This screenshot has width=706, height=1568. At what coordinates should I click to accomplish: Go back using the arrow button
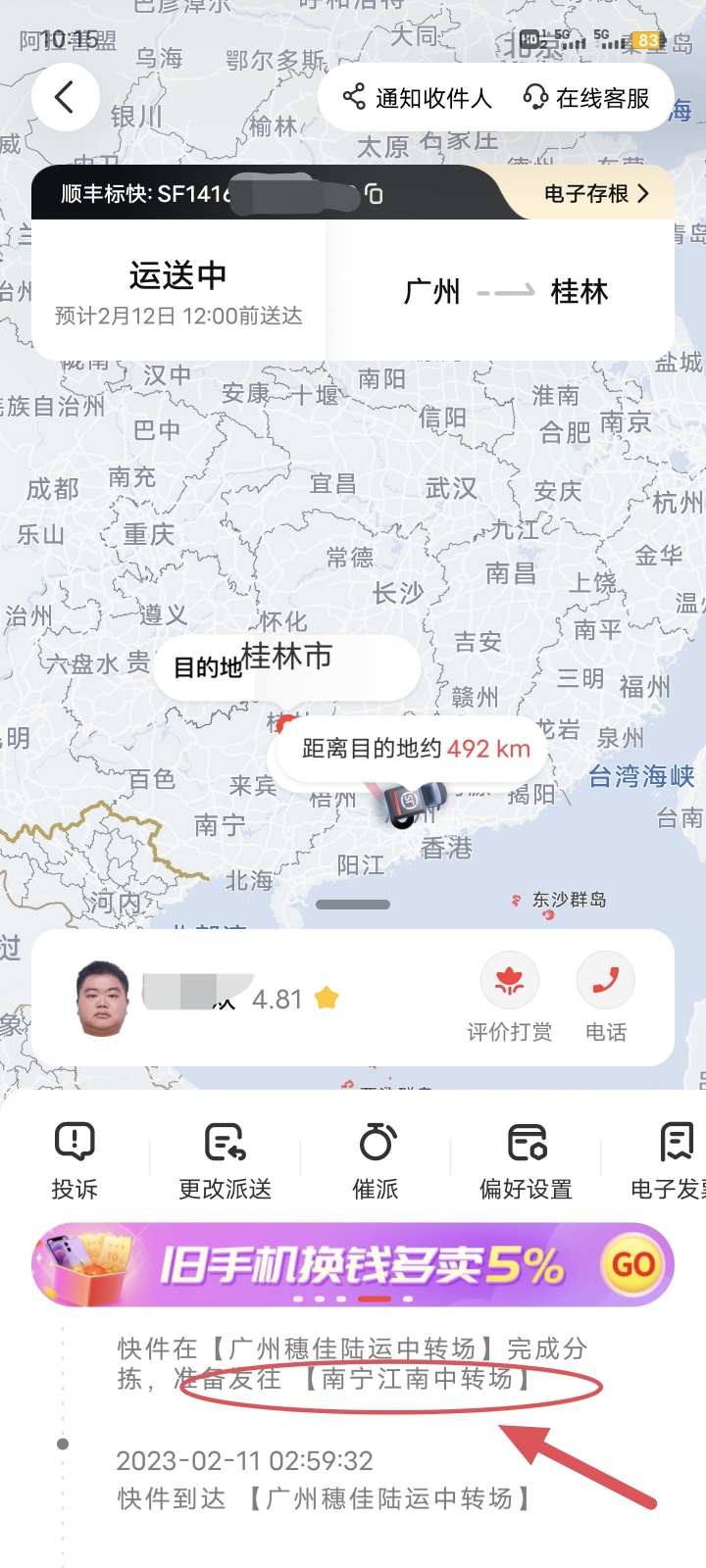(x=65, y=97)
